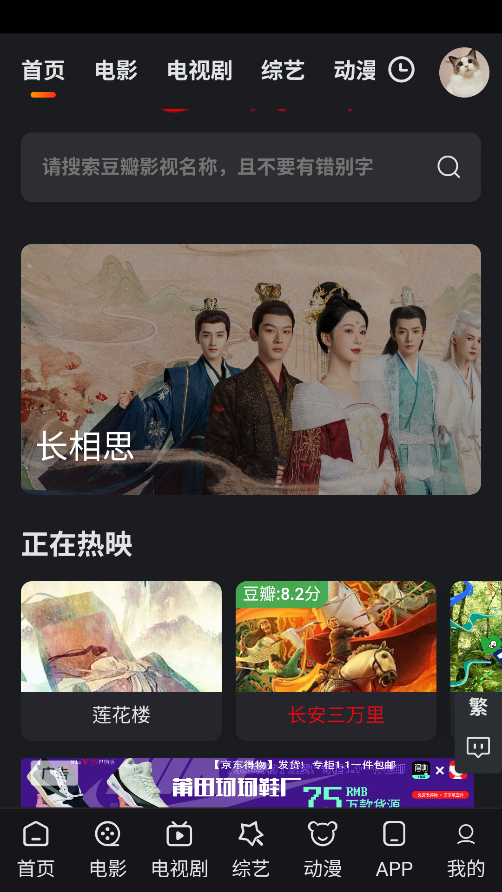Go to 电影 in bottom navigation
502x892 pixels.
click(108, 849)
